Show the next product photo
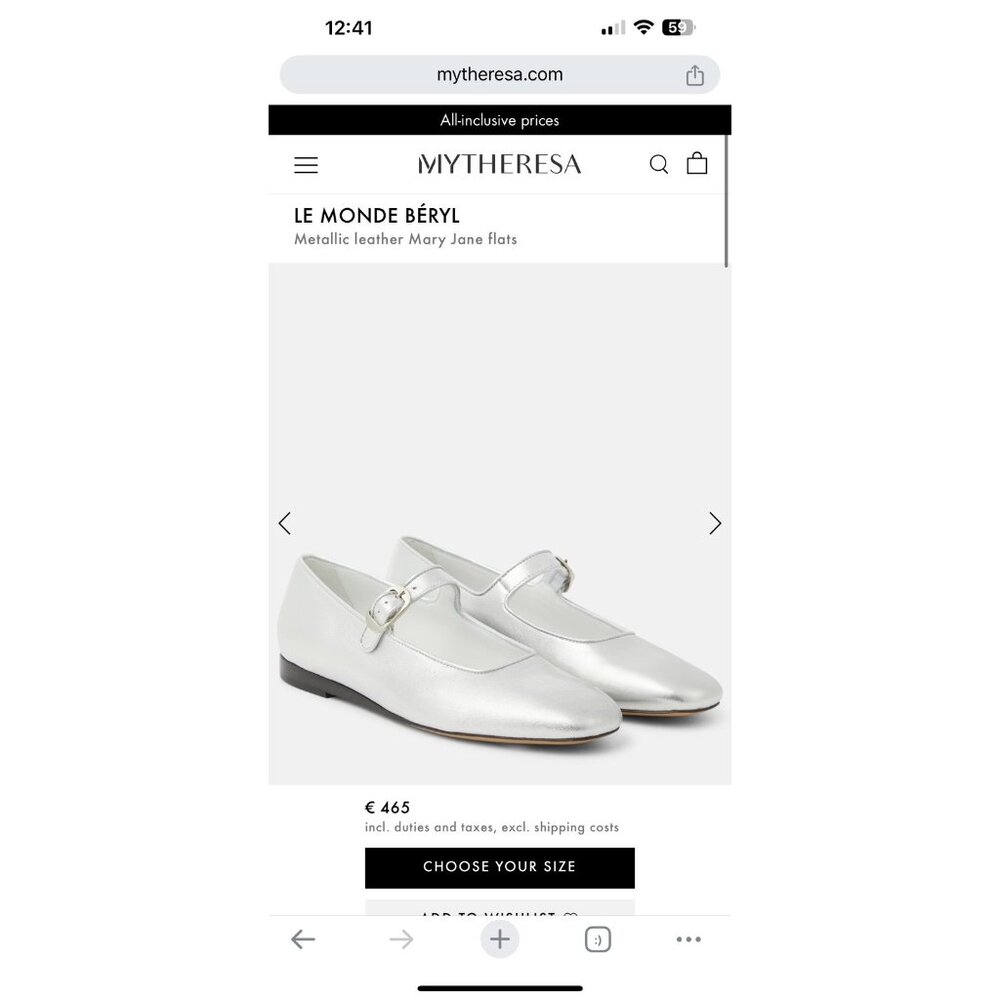 [714, 523]
